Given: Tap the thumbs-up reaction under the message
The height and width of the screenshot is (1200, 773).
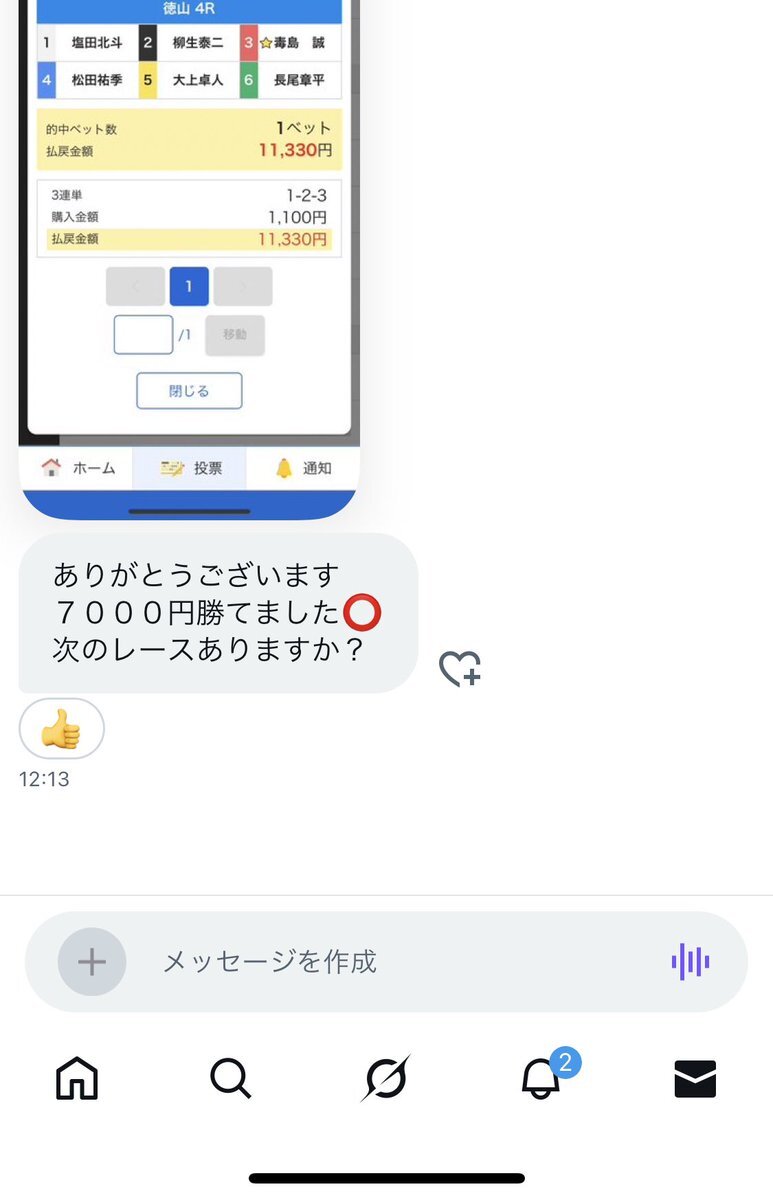Looking at the screenshot, I should (x=61, y=729).
